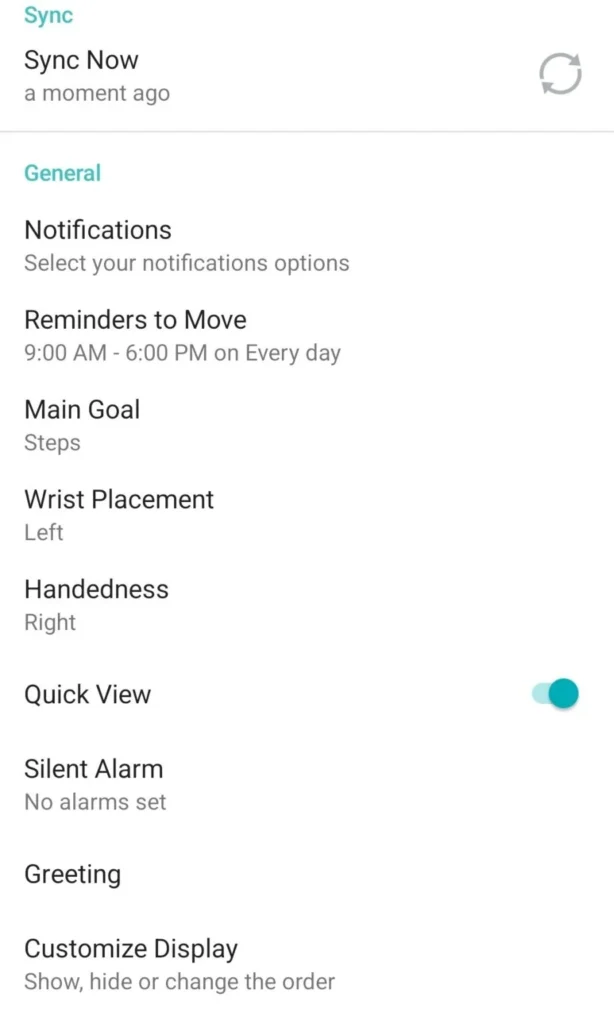The width and height of the screenshot is (614, 1024).
Task: Tap the sync refresh icon
Action: click(x=560, y=74)
